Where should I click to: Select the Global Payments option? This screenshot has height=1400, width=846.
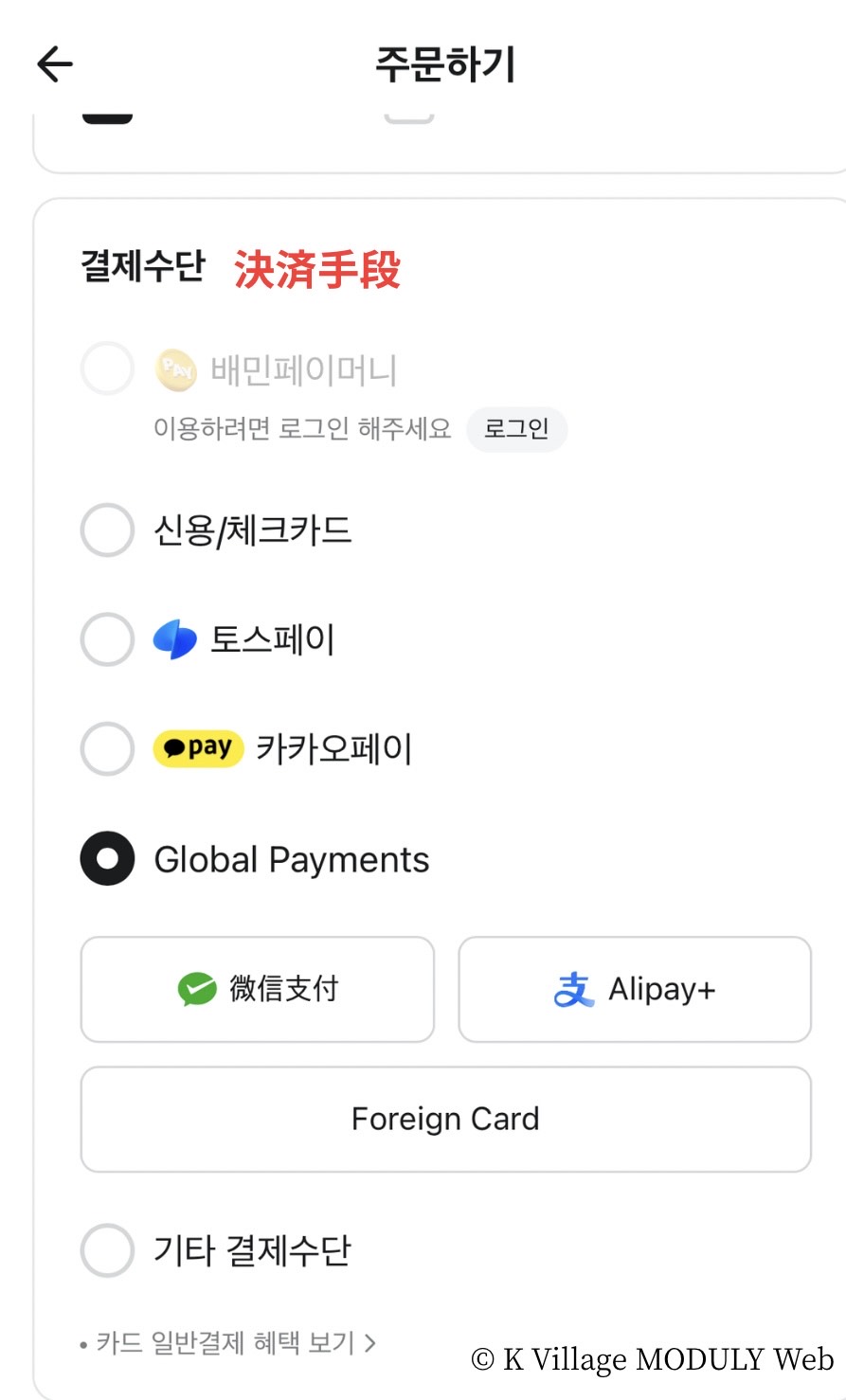point(108,859)
